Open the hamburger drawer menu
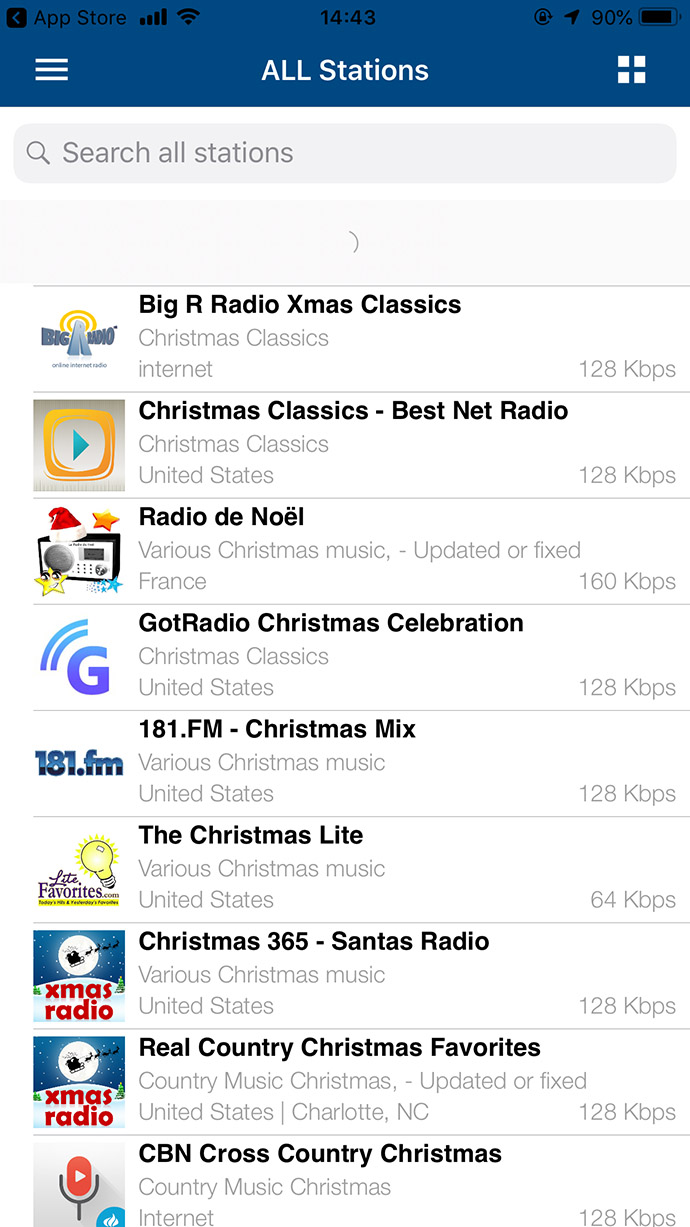The width and height of the screenshot is (690, 1227). click(x=52, y=70)
